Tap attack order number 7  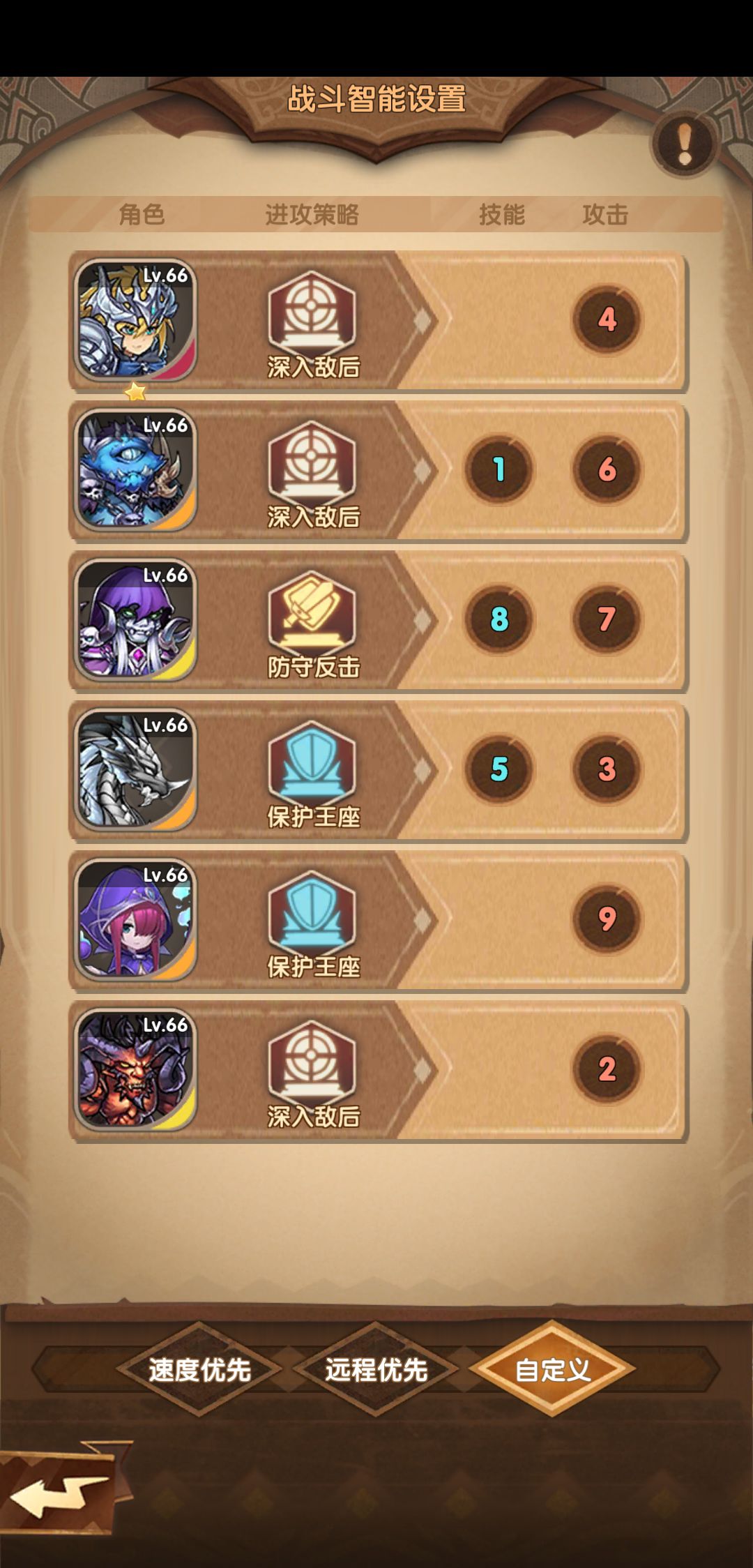[x=607, y=619]
